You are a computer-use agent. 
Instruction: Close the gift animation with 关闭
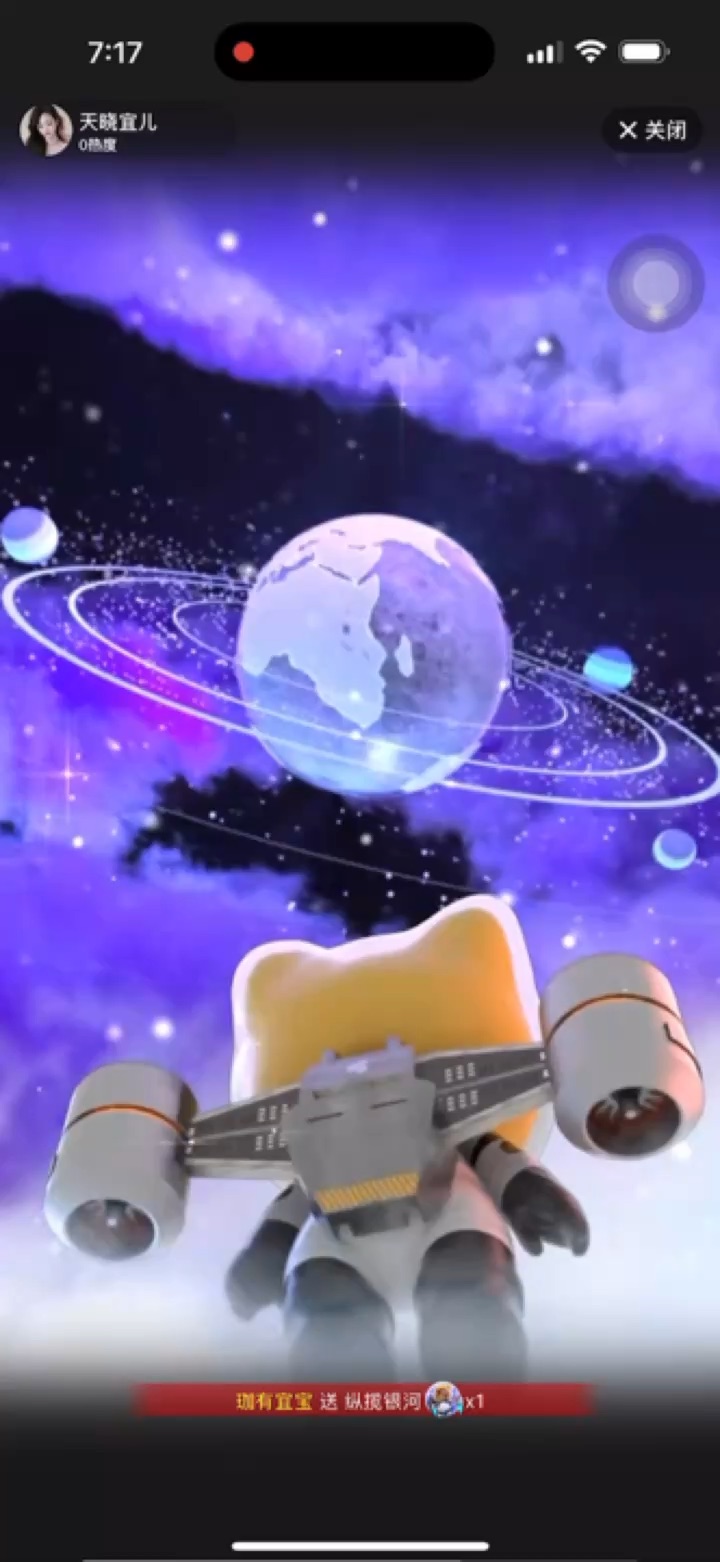coord(652,130)
